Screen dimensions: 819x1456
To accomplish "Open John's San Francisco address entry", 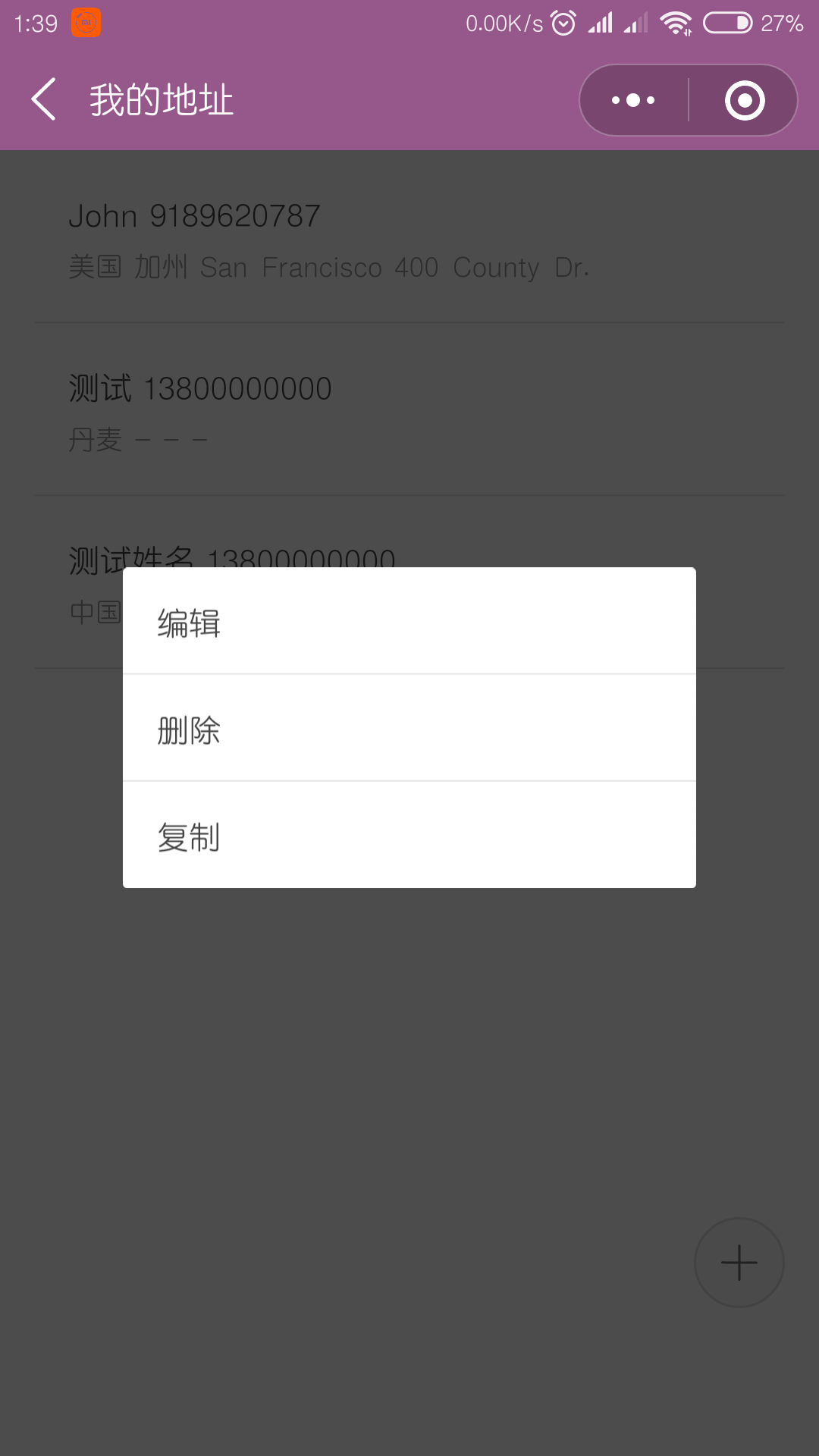I will pos(409,237).
